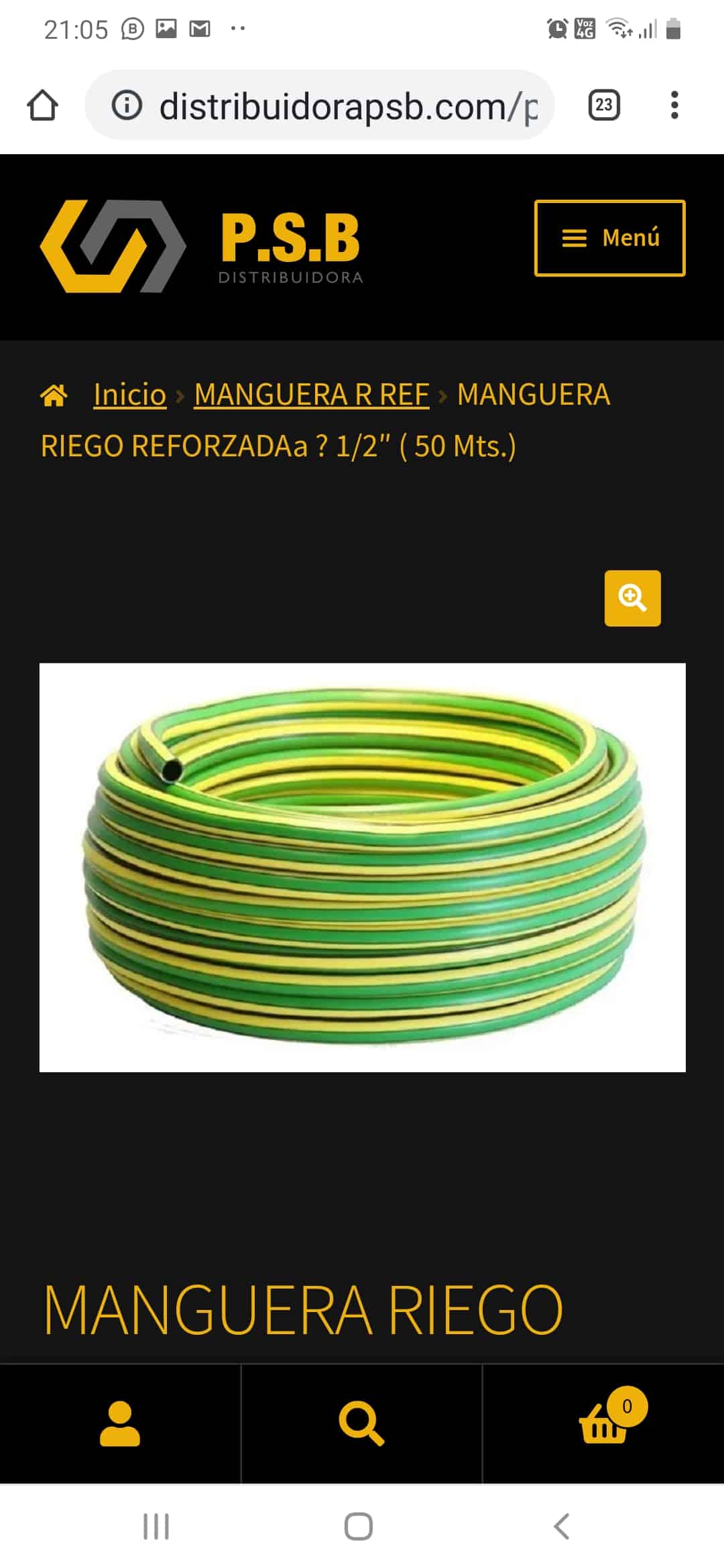724x1568 pixels.
Task: Go to the Inicio breadcrumb link
Action: (129, 394)
